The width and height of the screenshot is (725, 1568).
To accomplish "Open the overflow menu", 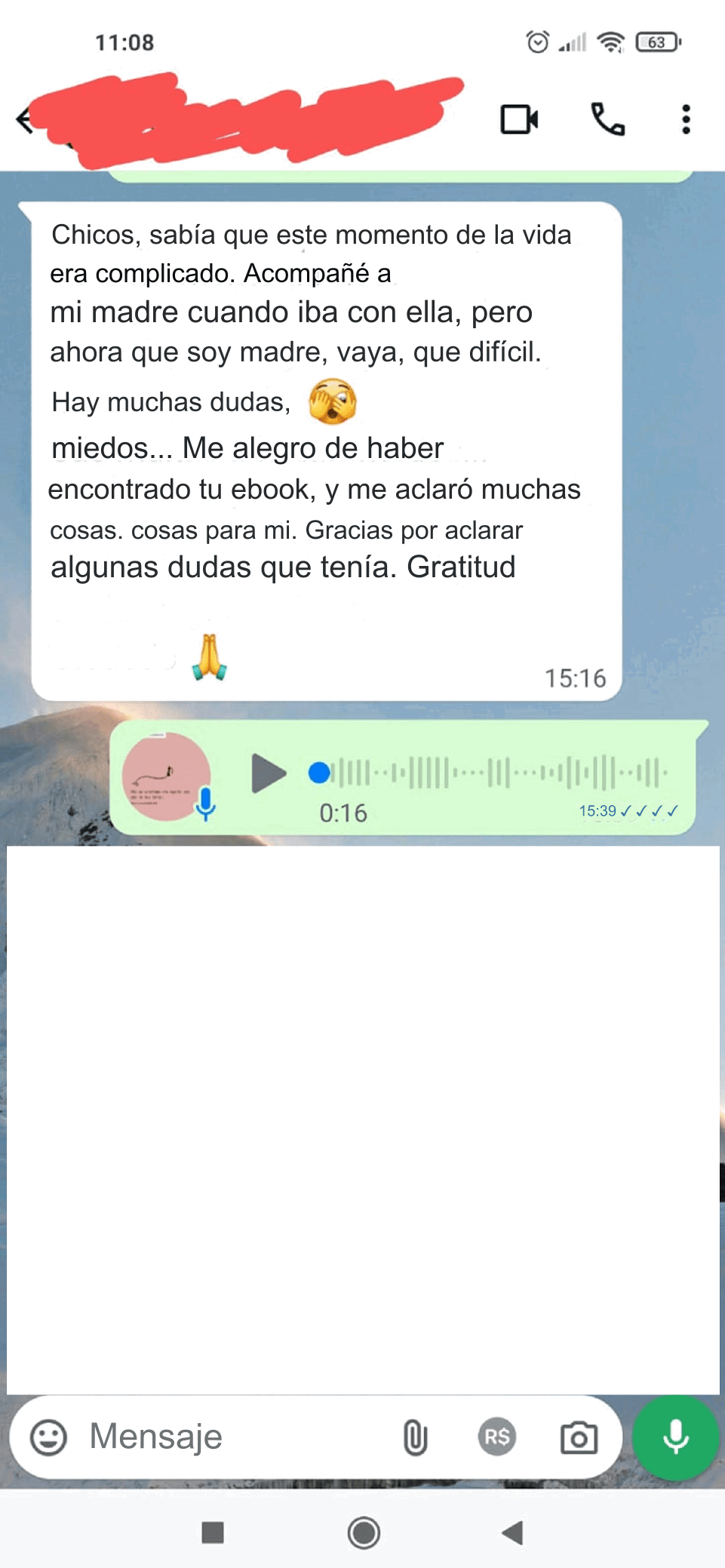I will (x=685, y=119).
